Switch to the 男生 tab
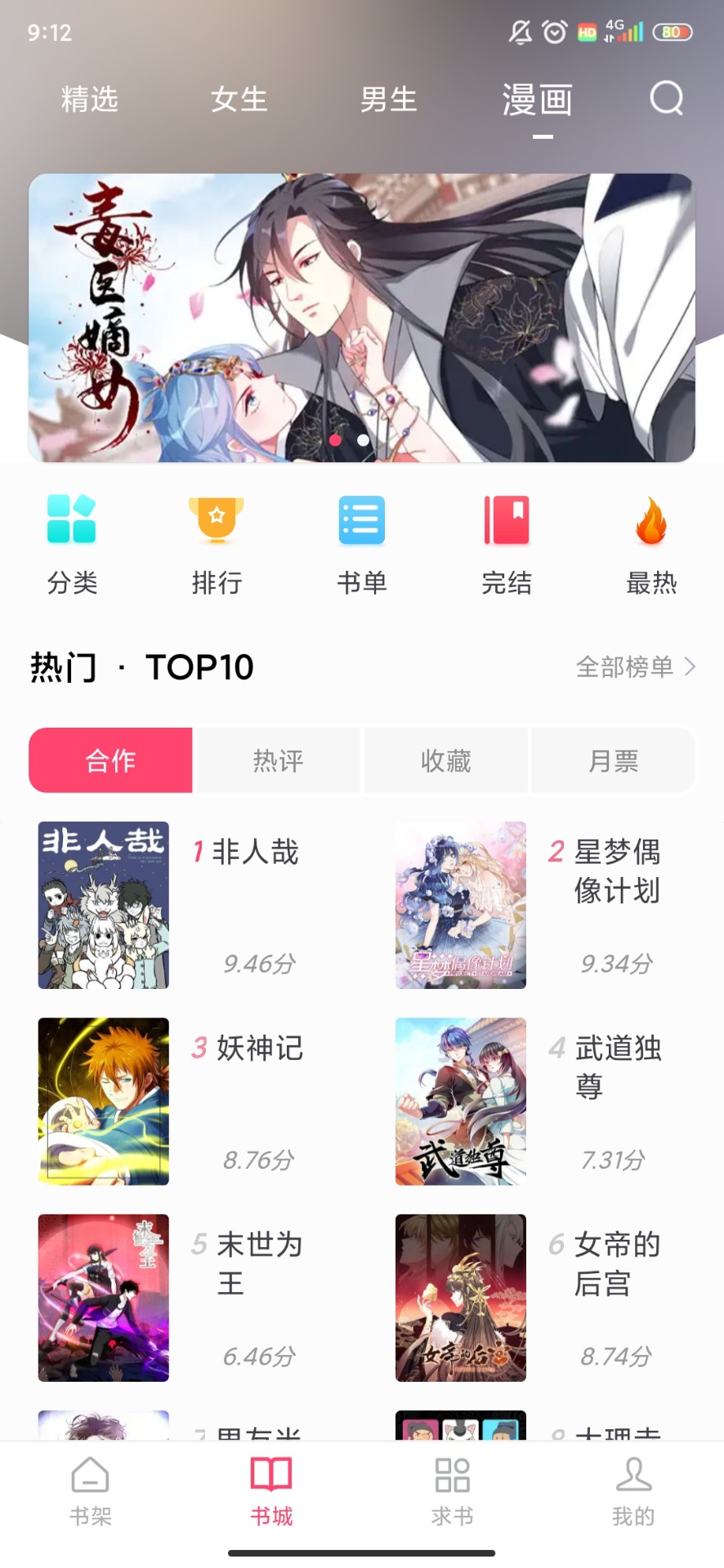The width and height of the screenshot is (724, 1568). (x=390, y=100)
